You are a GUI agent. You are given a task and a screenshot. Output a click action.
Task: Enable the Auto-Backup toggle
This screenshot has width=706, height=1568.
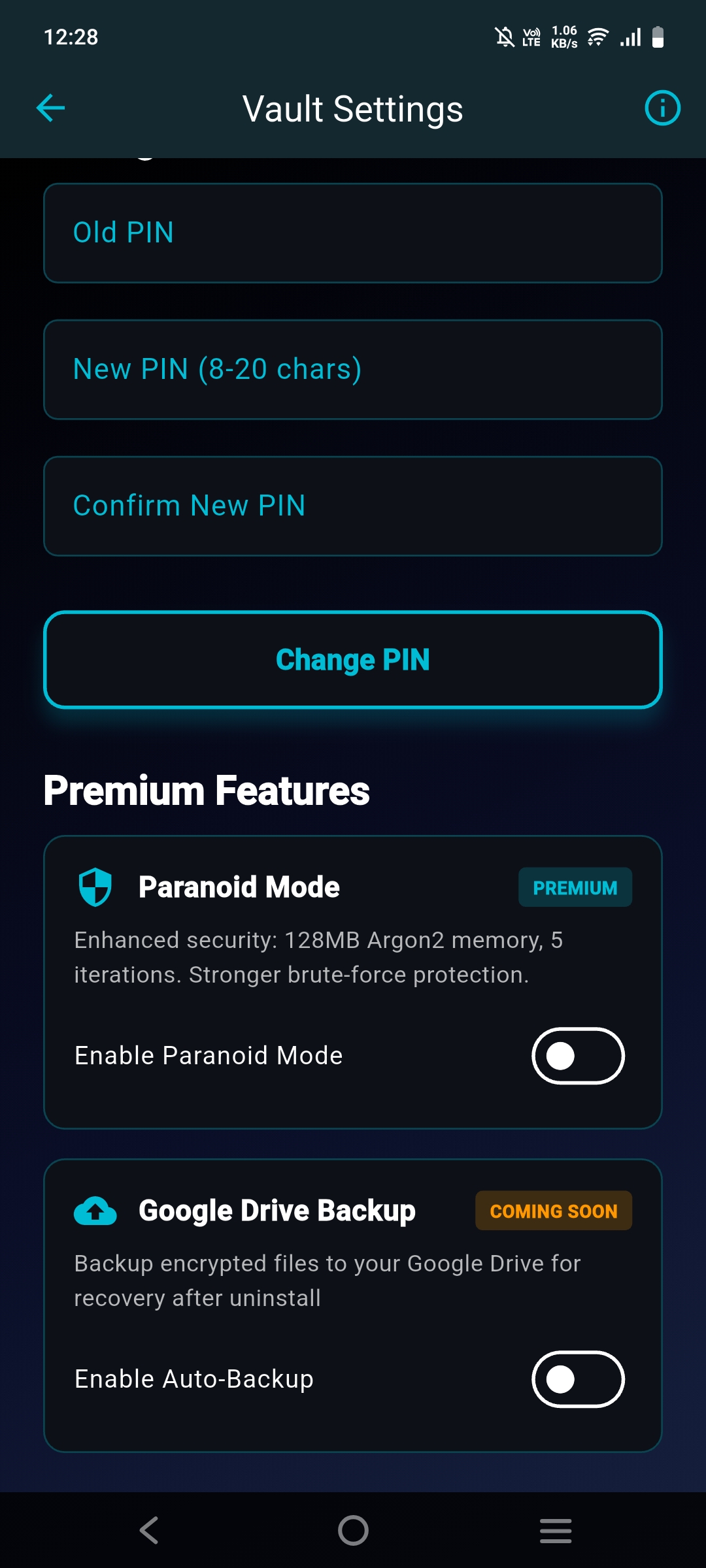coord(578,1379)
